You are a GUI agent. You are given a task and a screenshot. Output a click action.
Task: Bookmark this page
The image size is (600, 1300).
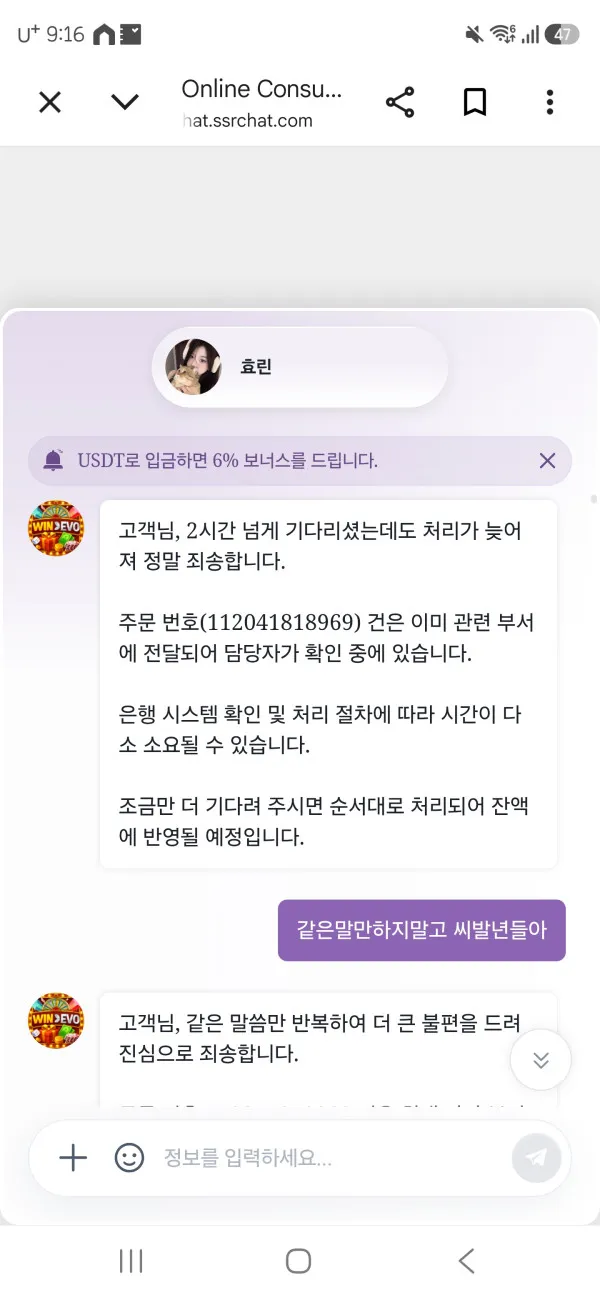tap(475, 102)
